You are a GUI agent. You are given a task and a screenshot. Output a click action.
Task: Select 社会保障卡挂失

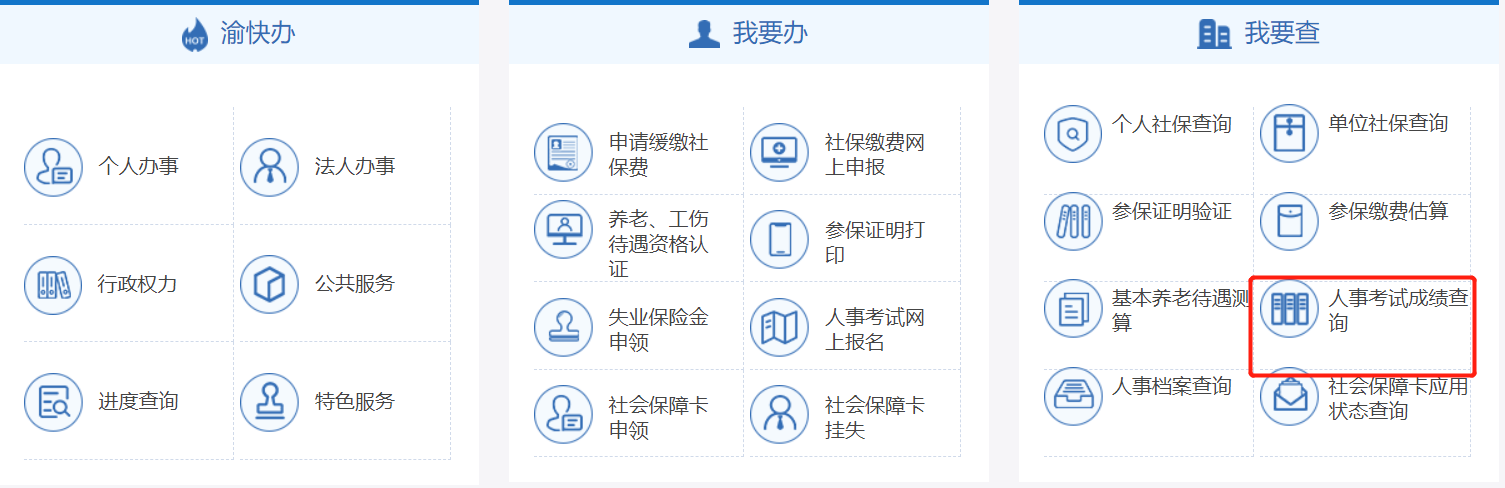click(874, 417)
